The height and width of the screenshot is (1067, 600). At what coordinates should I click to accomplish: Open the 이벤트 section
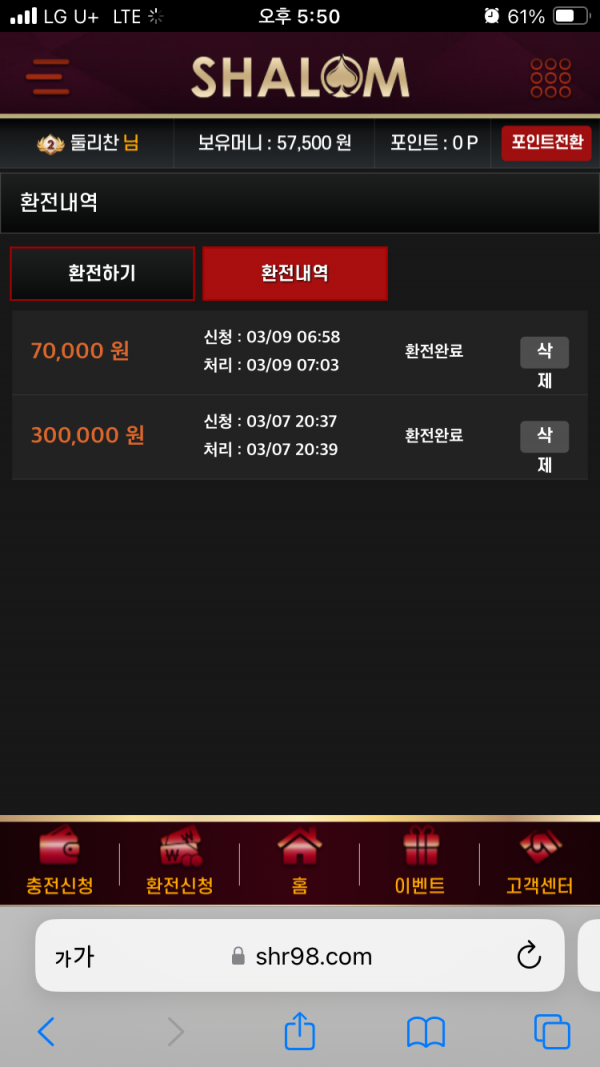pos(420,864)
